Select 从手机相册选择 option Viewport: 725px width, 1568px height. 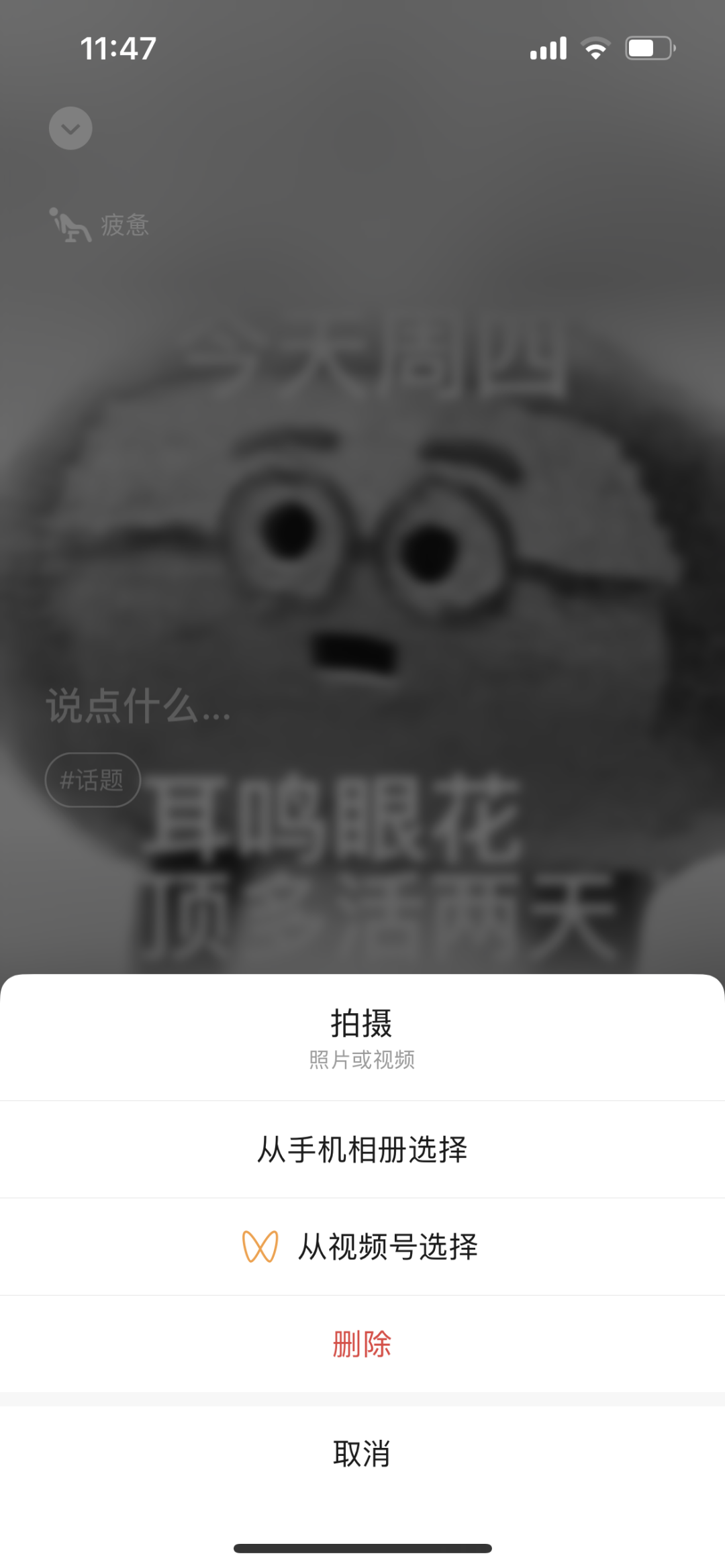362,1149
